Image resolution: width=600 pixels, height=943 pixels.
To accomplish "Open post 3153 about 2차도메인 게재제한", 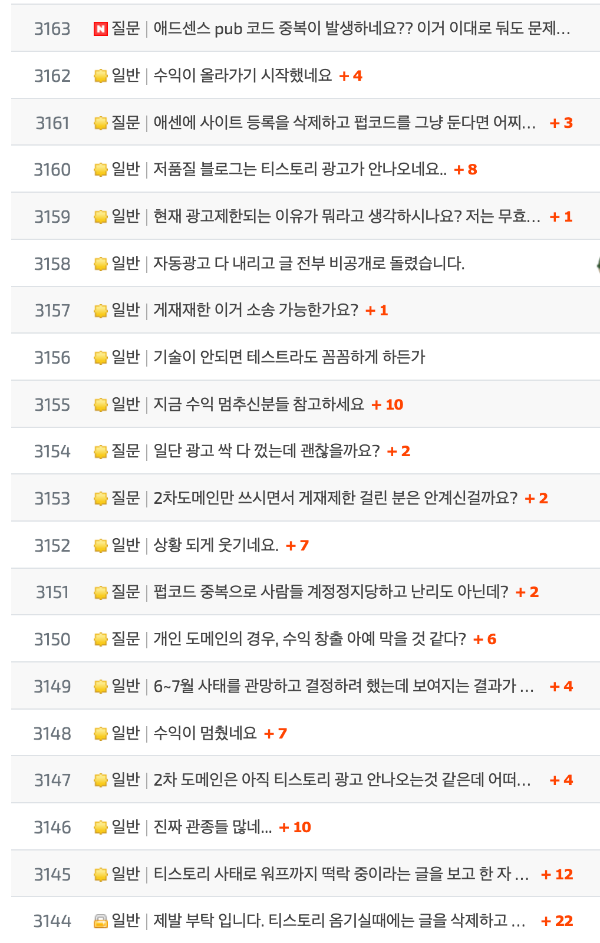I will pos(335,498).
